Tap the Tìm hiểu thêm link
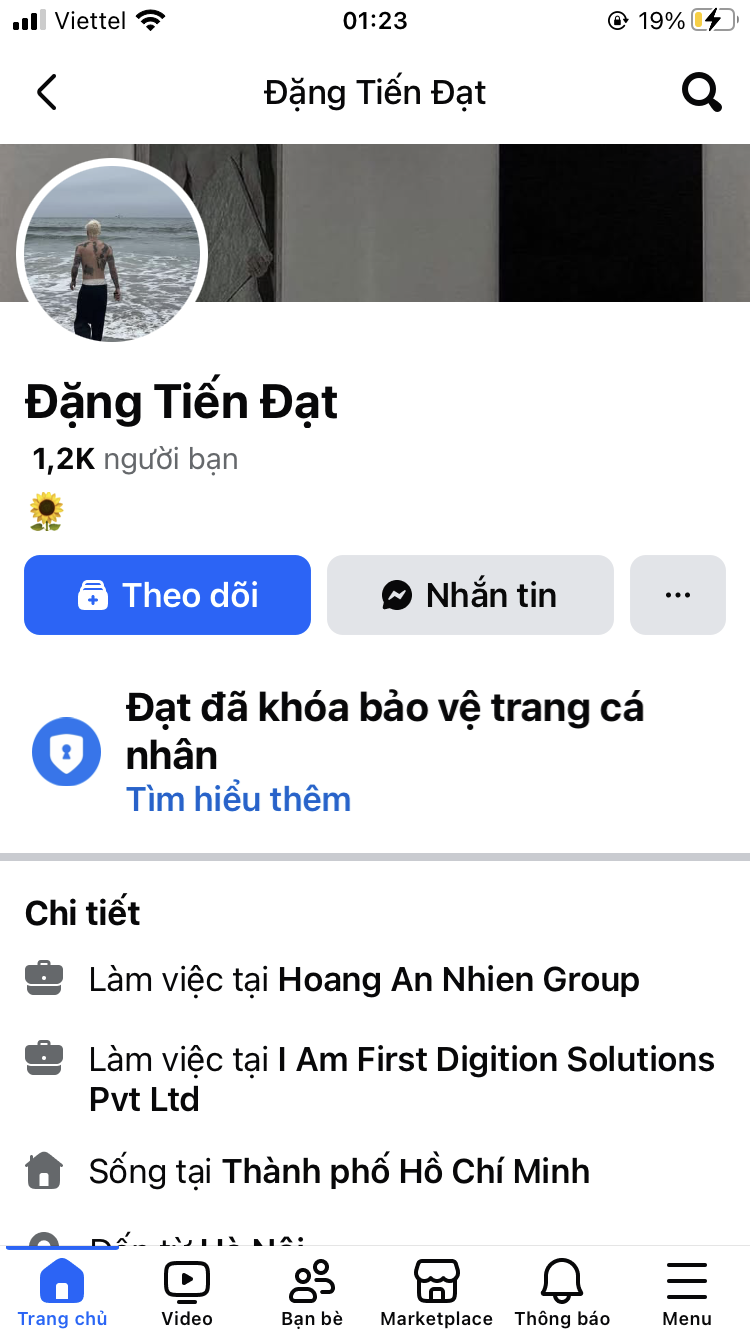The image size is (750, 1334). coord(238,799)
